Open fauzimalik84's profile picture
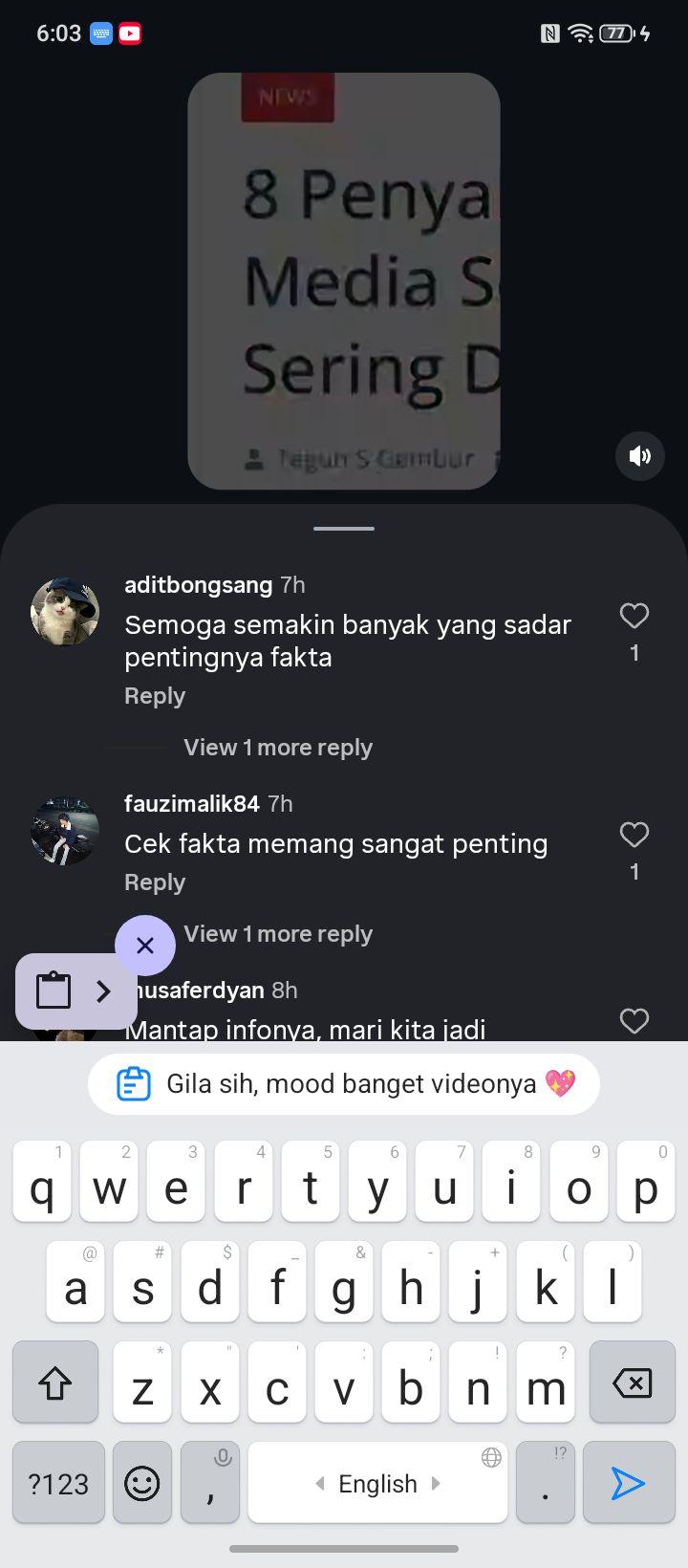 pyautogui.click(x=65, y=831)
